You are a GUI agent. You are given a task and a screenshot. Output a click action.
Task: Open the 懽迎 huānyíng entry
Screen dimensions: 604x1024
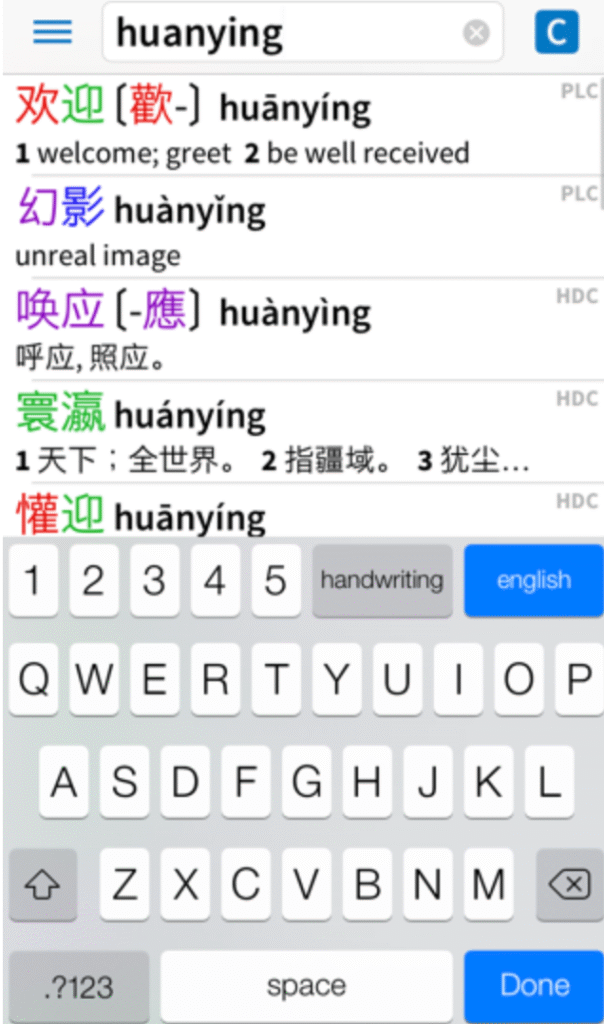tap(280, 514)
